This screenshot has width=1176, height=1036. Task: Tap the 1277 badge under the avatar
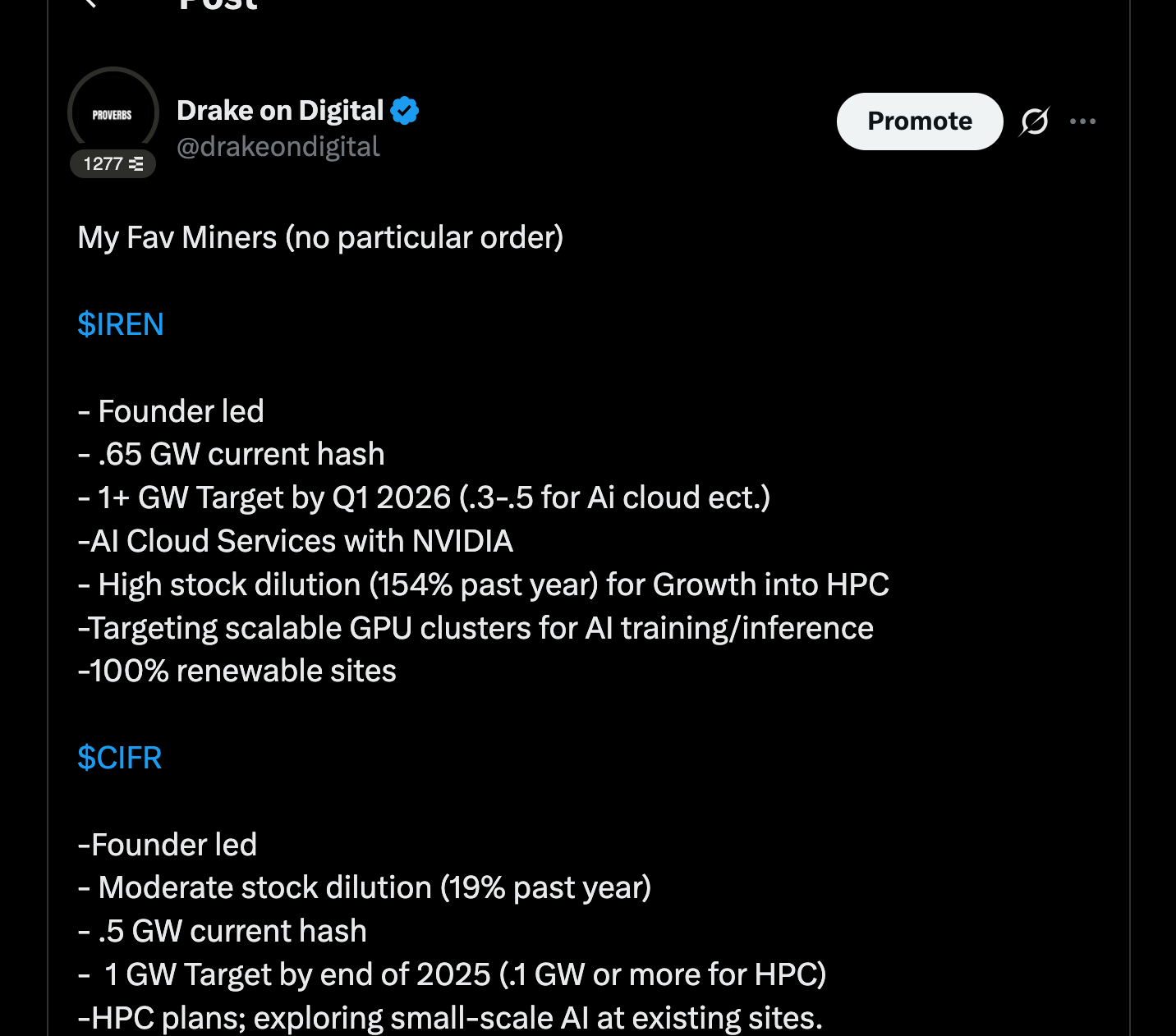pyautogui.click(x=113, y=163)
